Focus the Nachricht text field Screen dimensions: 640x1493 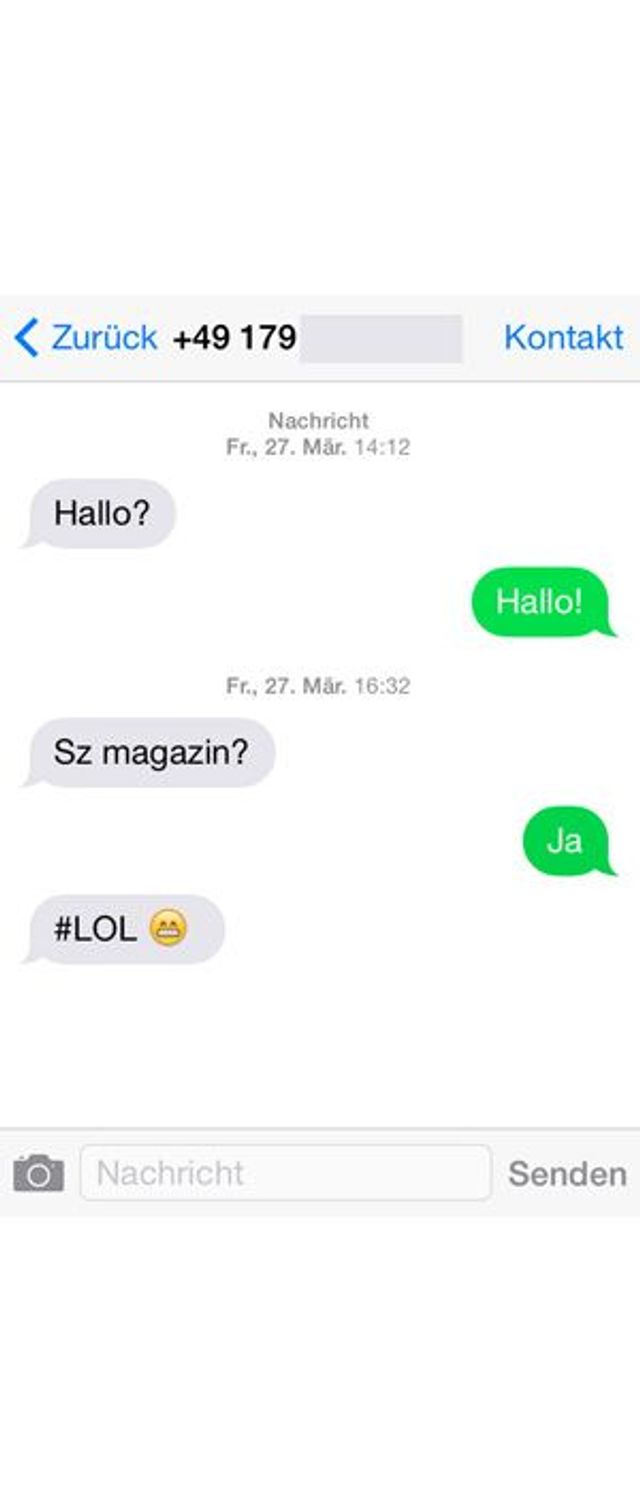tap(286, 1173)
